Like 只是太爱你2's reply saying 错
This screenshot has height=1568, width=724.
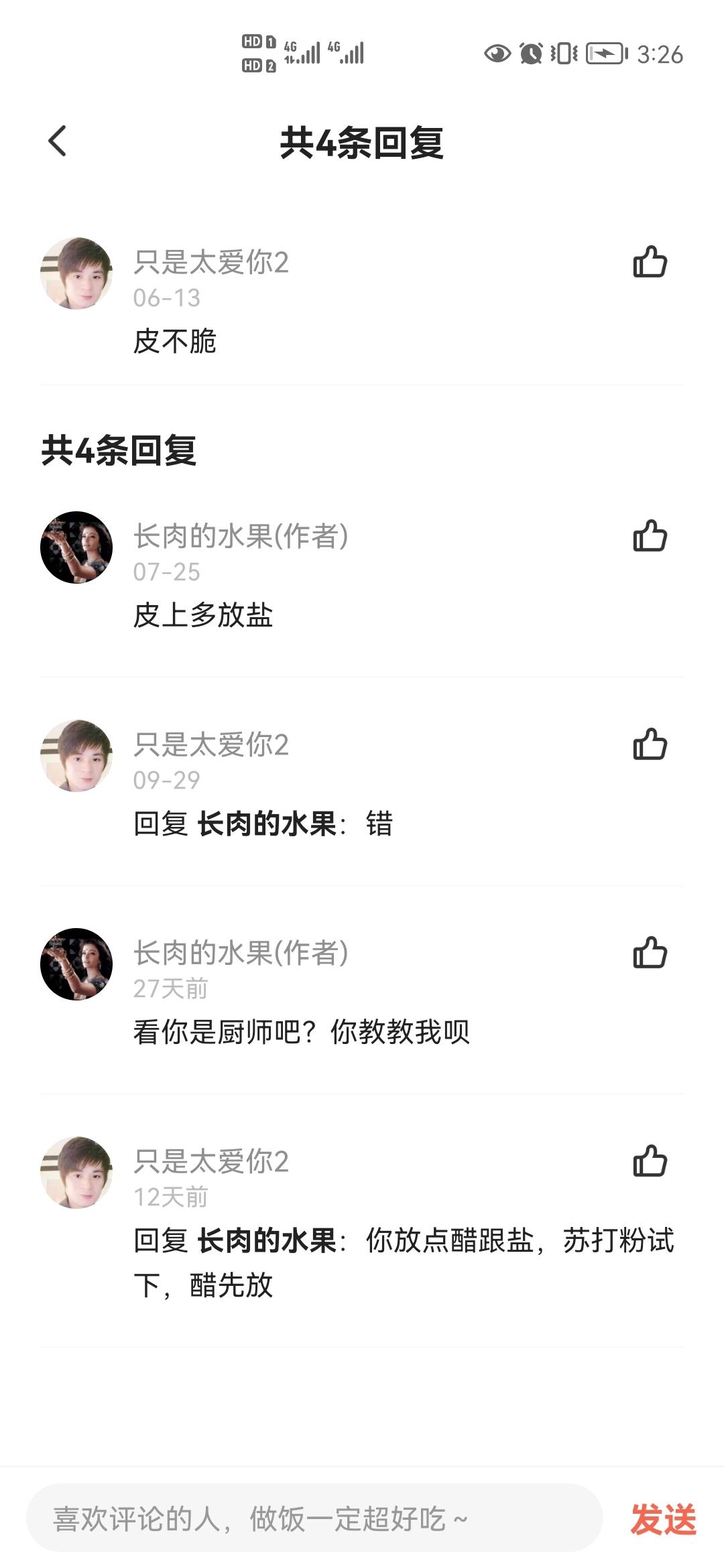tap(651, 744)
